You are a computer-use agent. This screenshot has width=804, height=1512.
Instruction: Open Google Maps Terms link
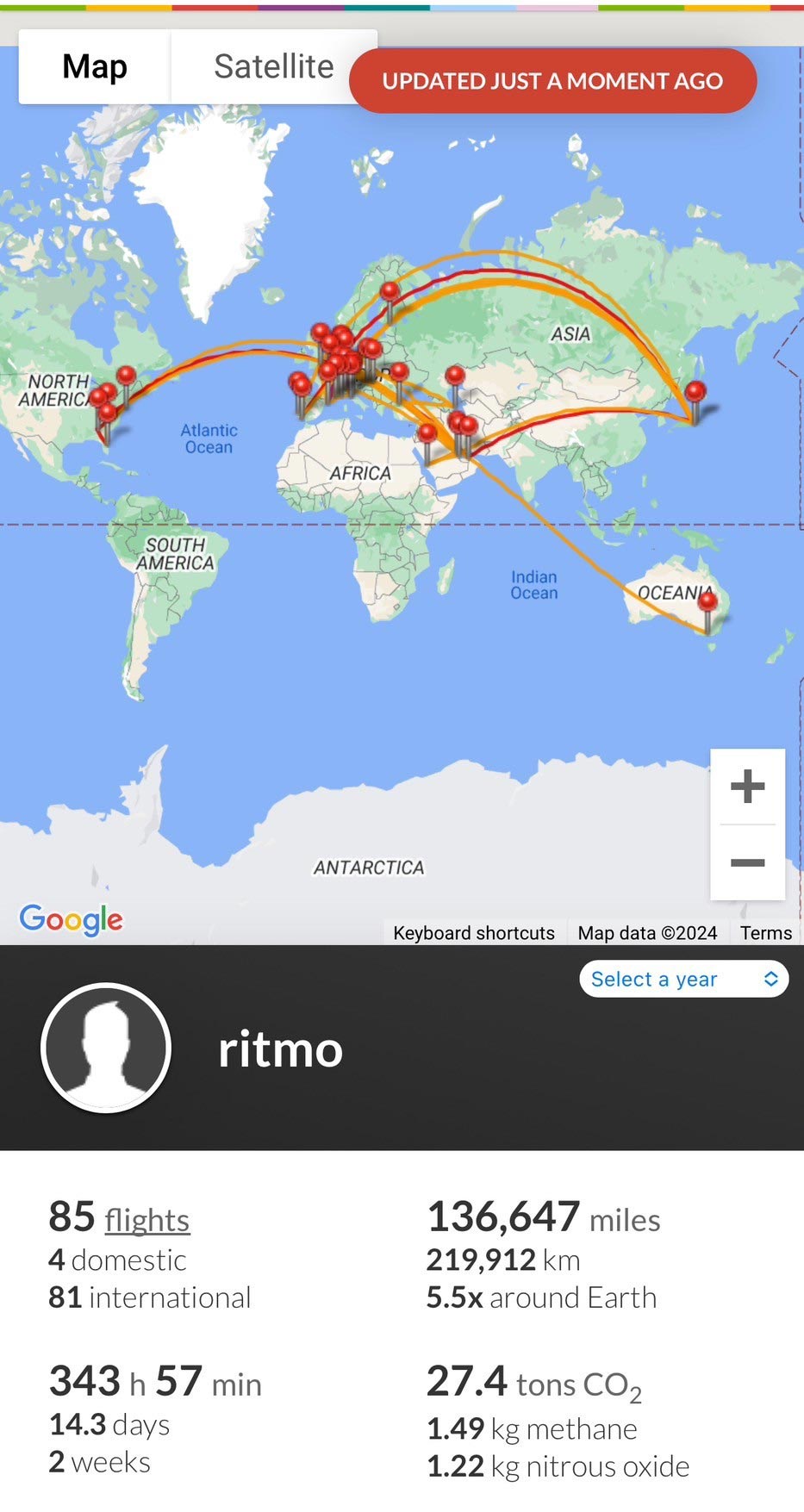tap(765, 933)
